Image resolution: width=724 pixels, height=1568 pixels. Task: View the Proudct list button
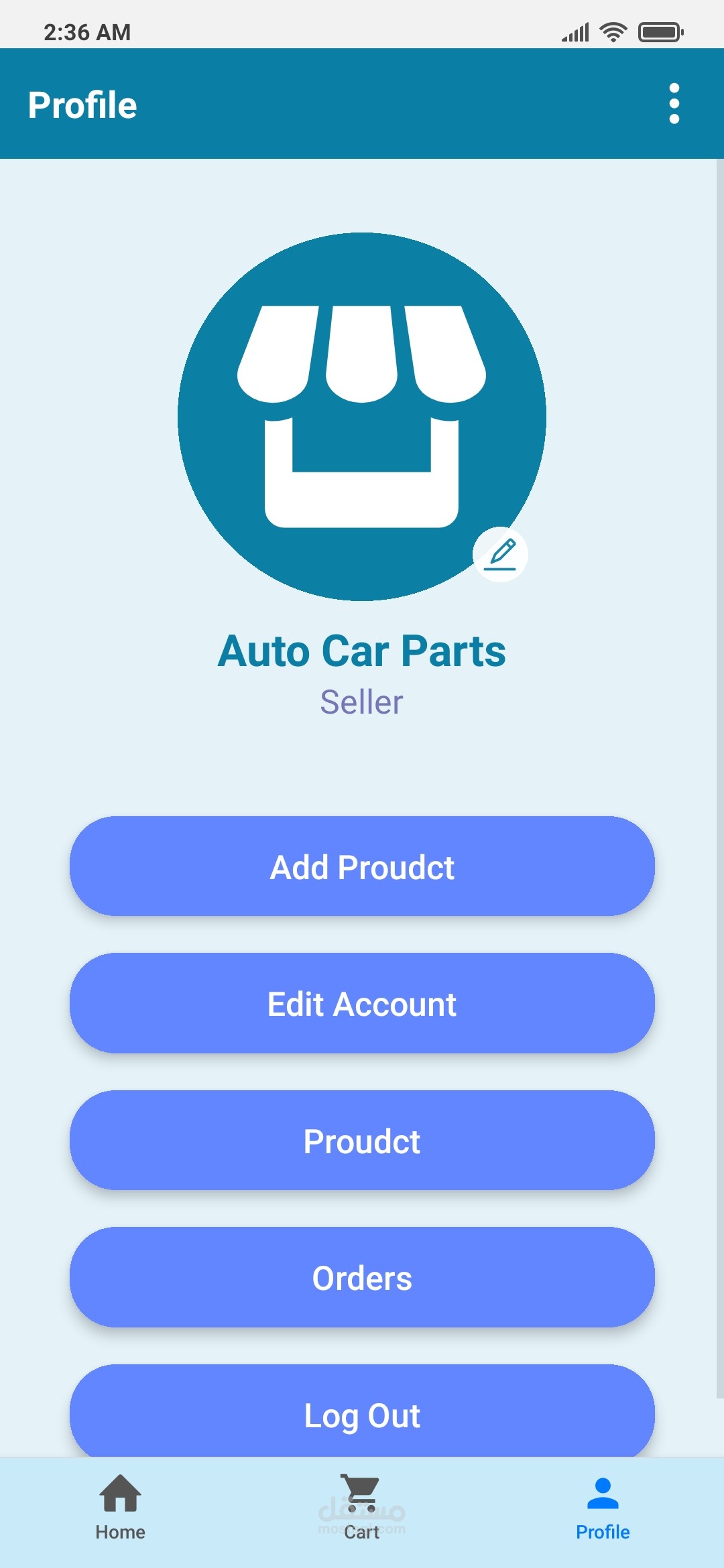[362, 1140]
